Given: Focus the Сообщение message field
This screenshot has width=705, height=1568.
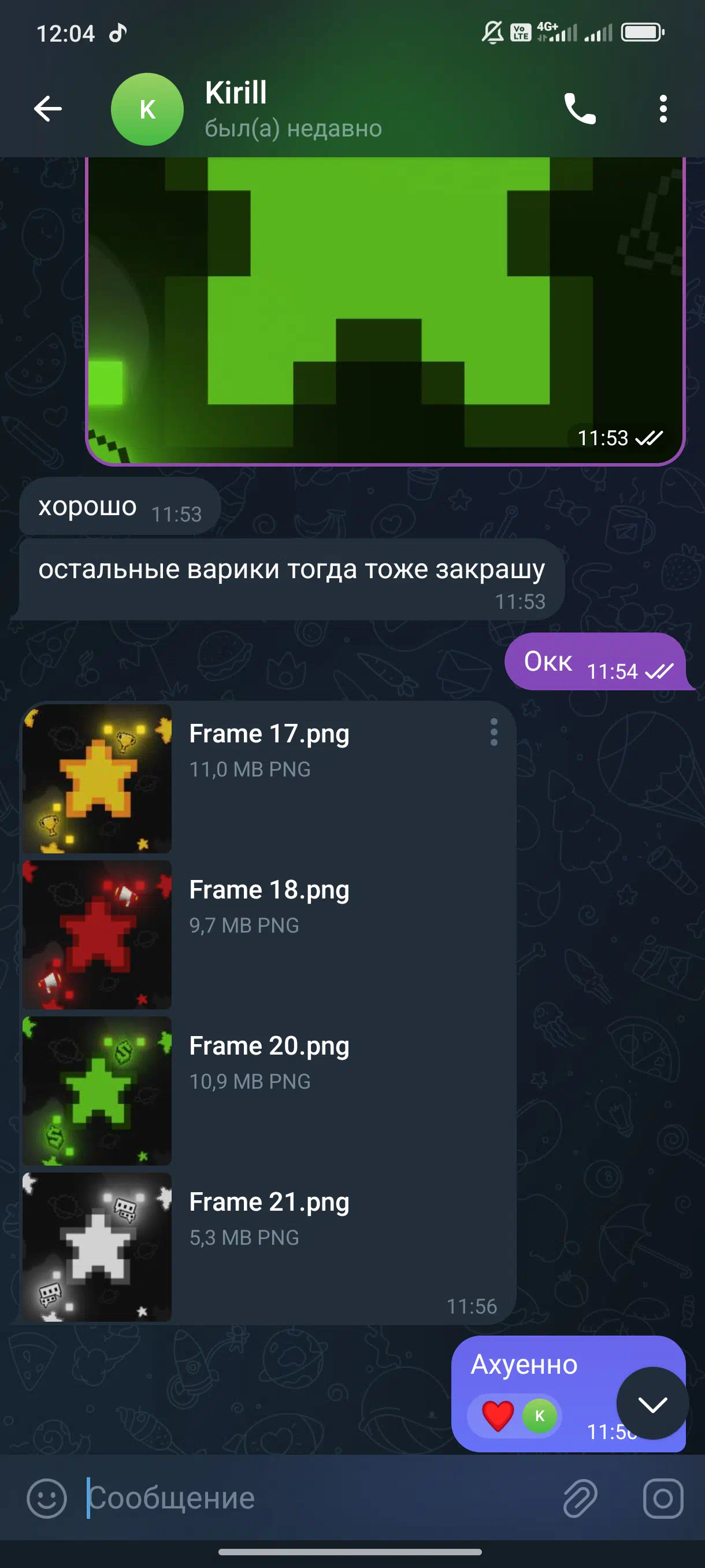Looking at the screenshot, I should click(316, 1498).
